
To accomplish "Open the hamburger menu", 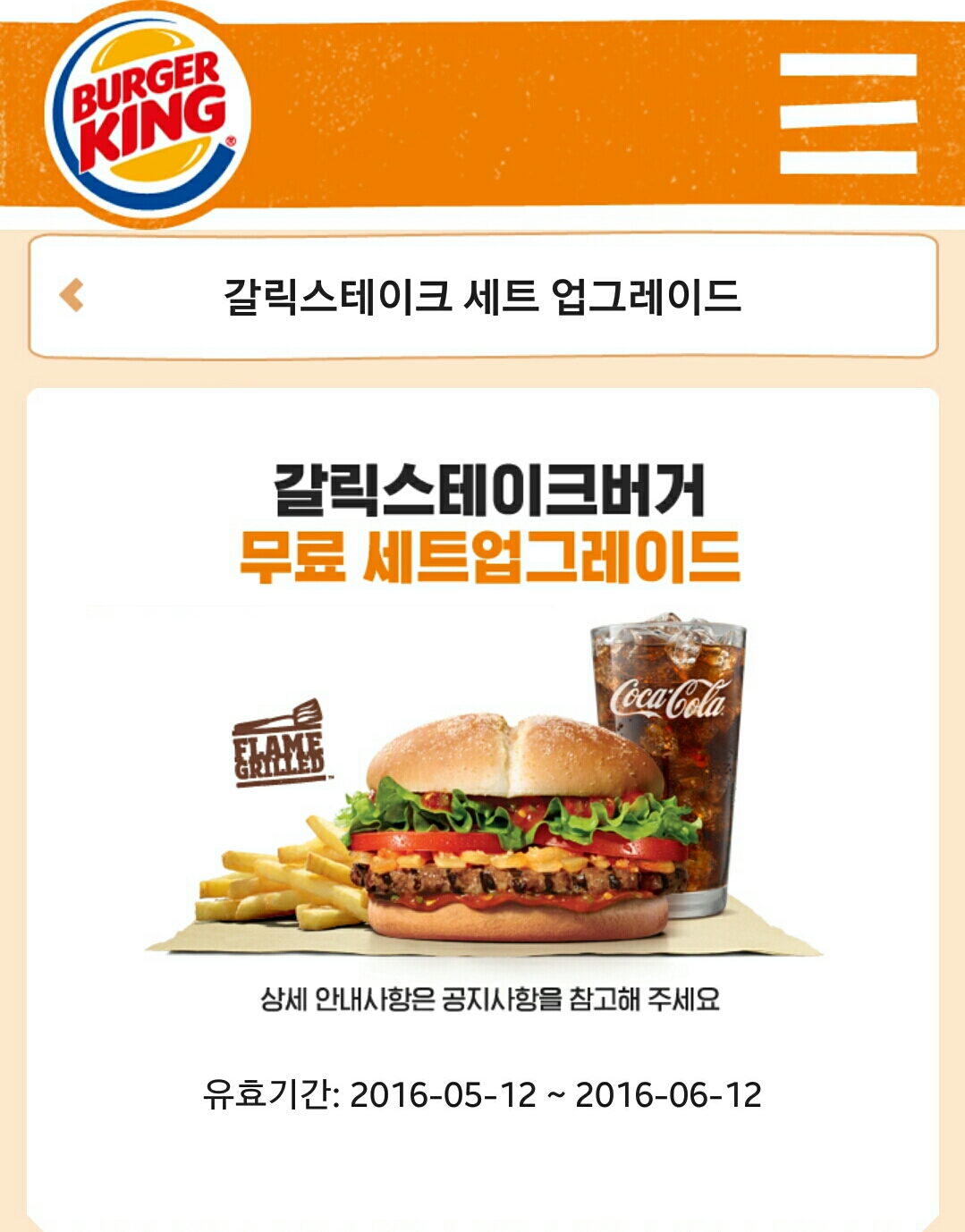I will [x=847, y=114].
